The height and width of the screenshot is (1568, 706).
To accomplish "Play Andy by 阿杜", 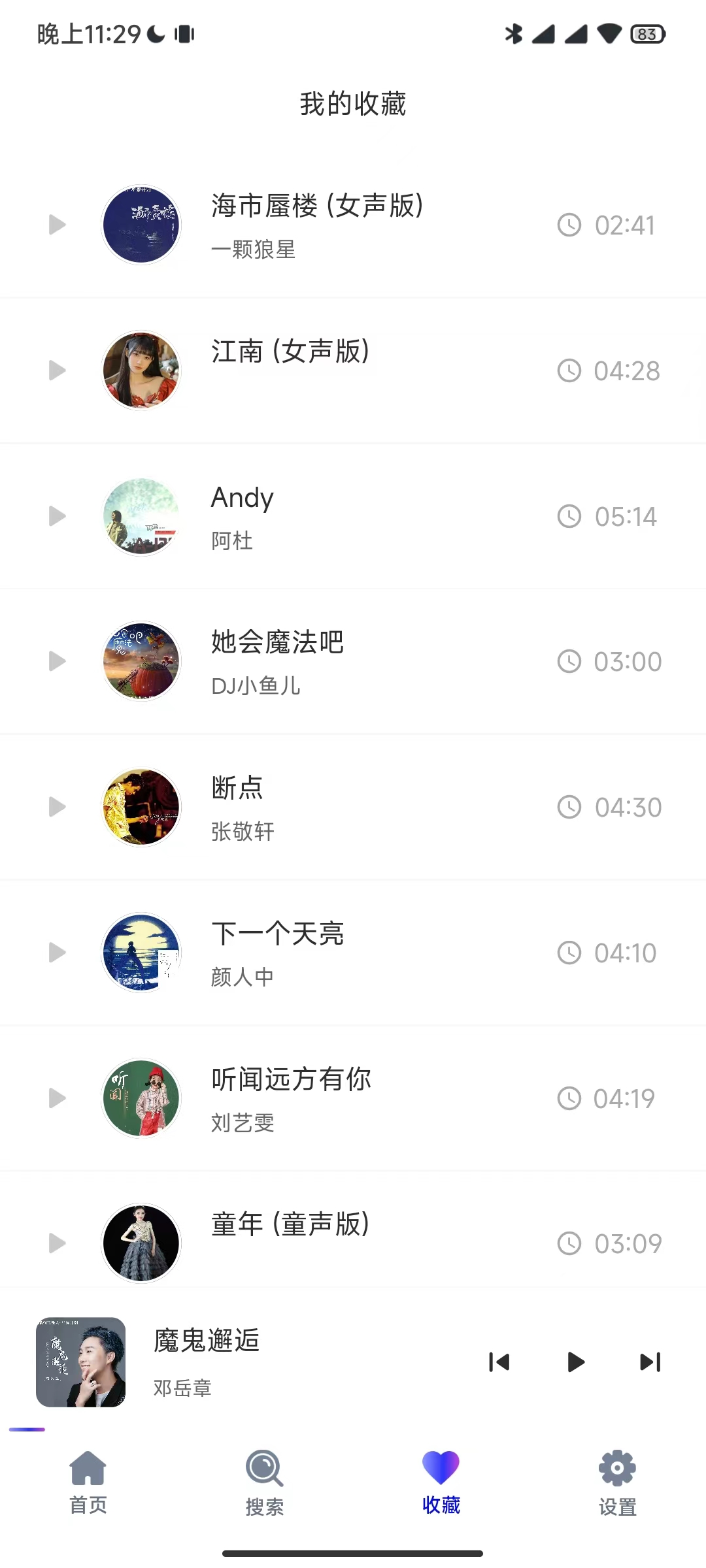I will click(x=58, y=516).
